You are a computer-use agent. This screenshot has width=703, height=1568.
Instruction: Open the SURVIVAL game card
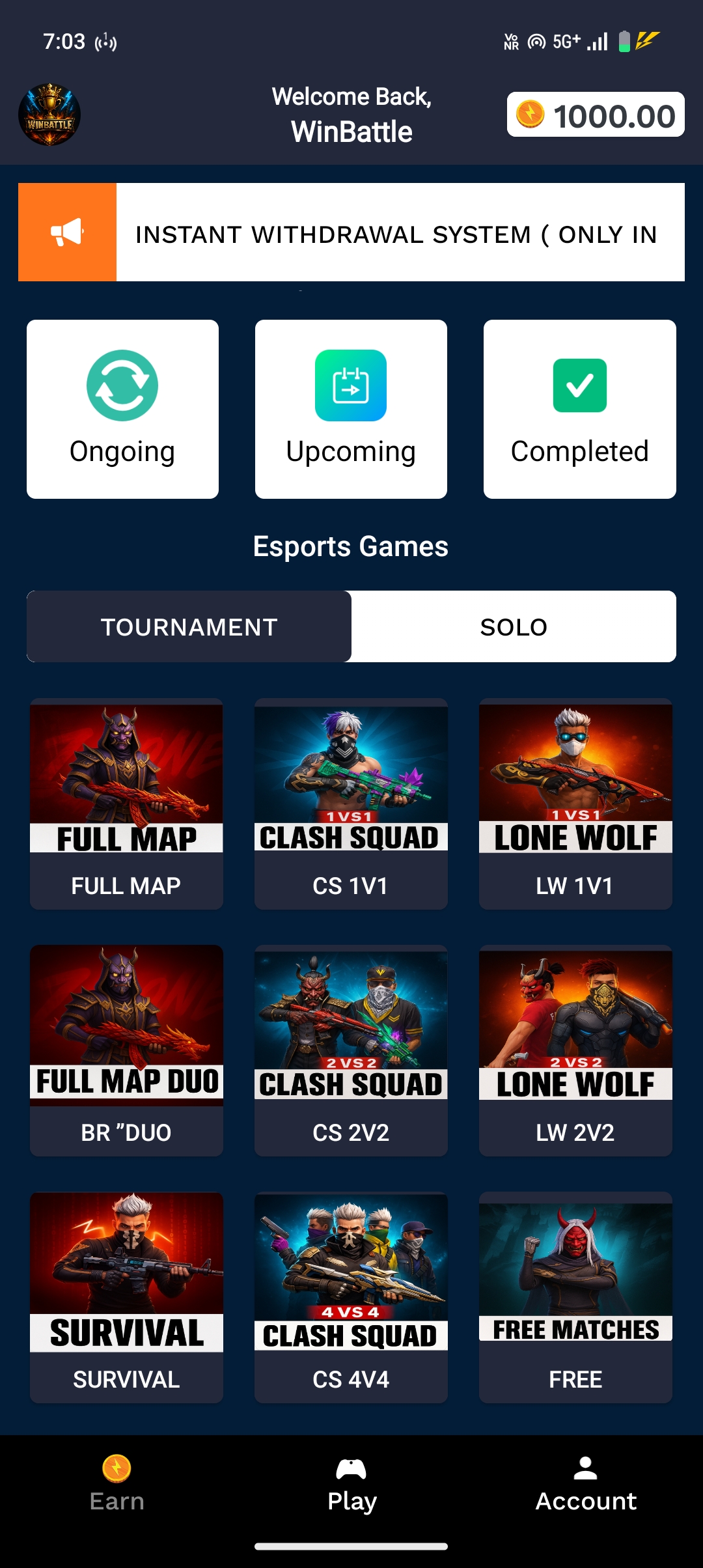tap(126, 1297)
